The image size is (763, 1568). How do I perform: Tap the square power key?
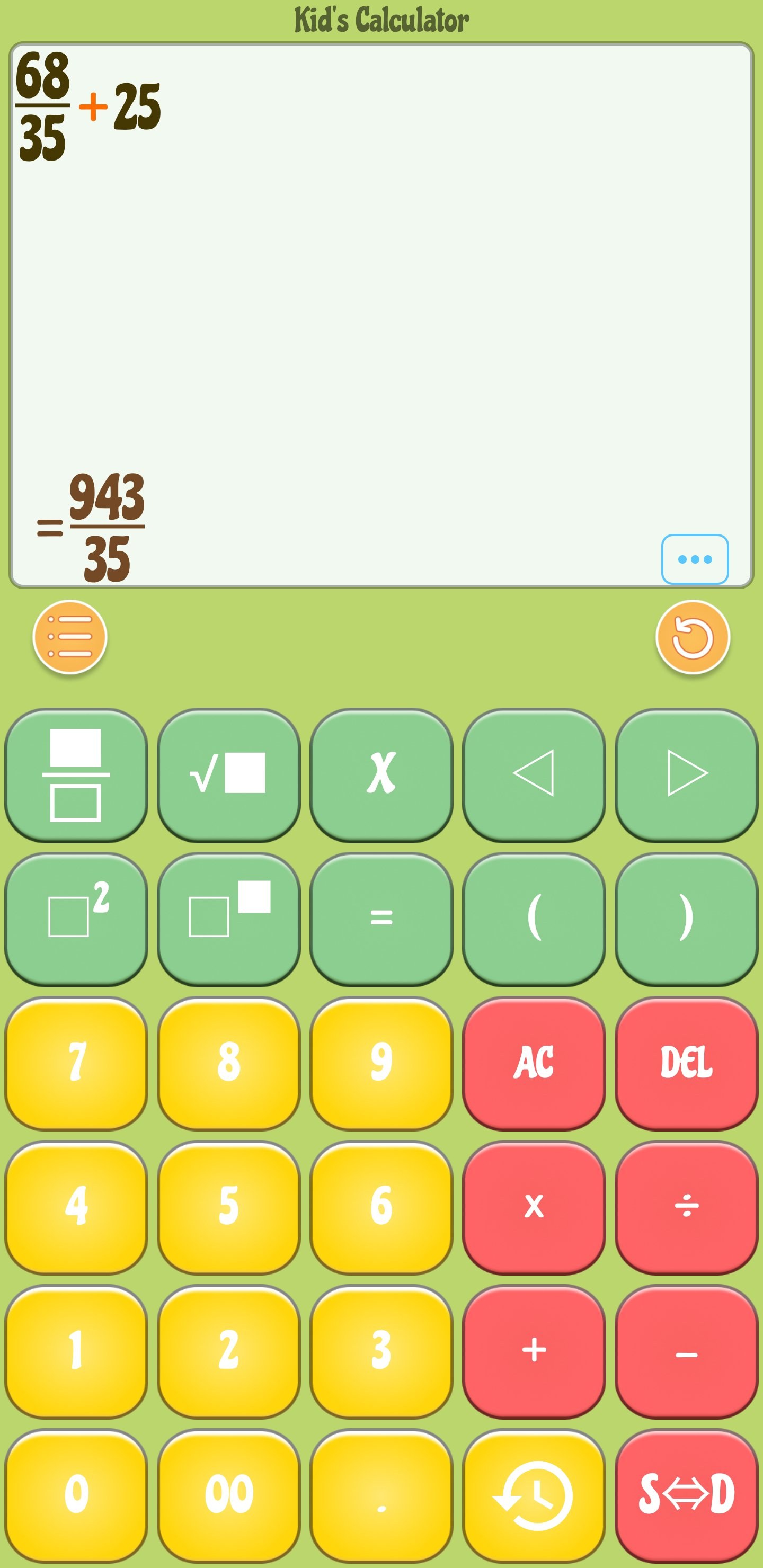pyautogui.click(x=76, y=919)
